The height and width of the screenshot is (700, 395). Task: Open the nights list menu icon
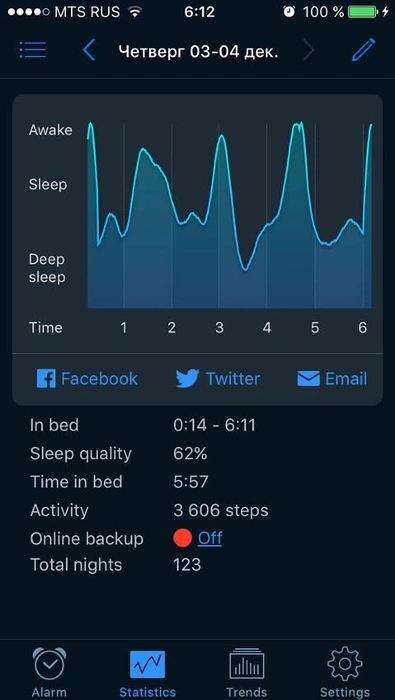[x=33, y=50]
